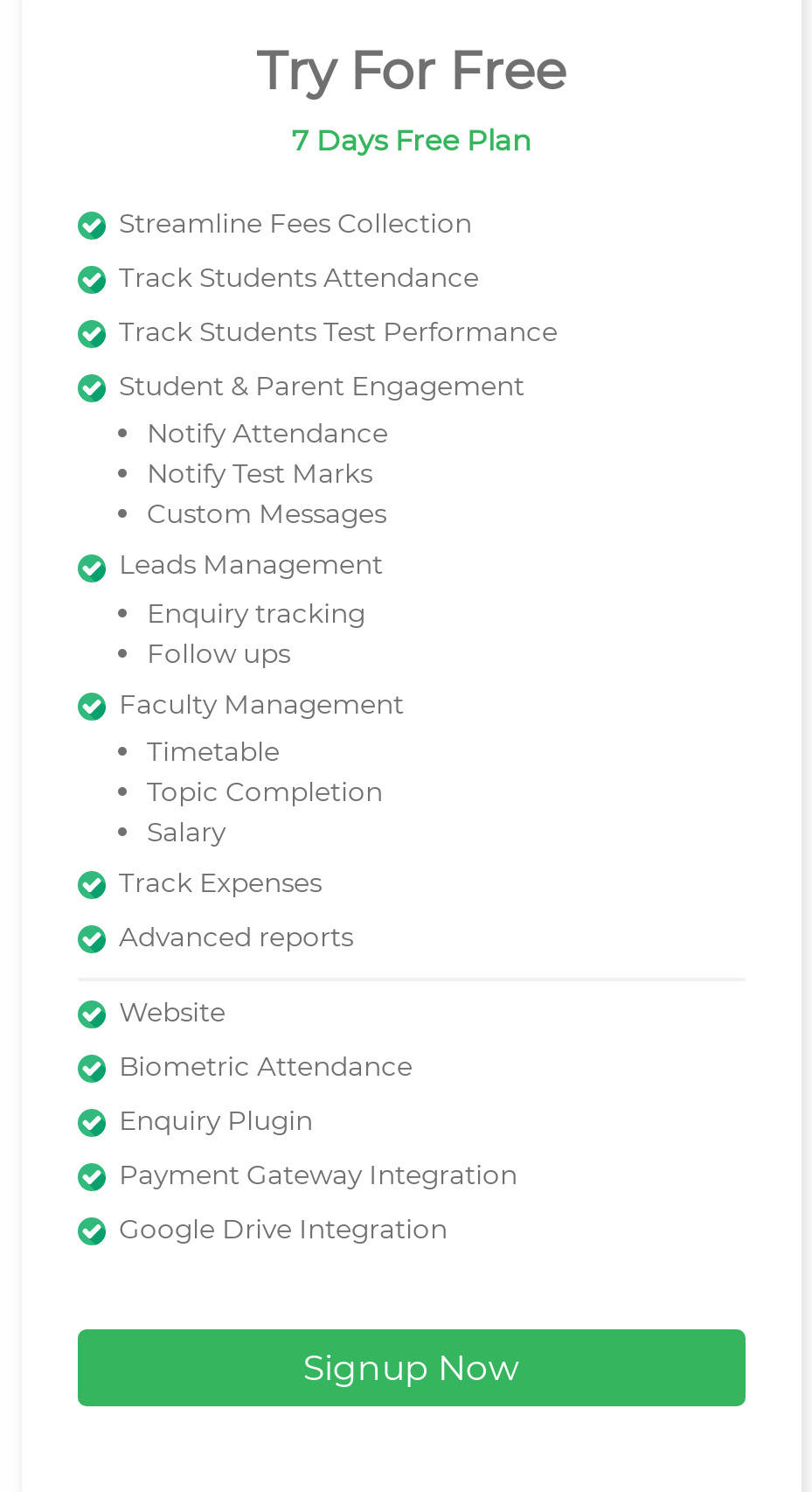812x1492 pixels.
Task: Click the checkmark next to Website
Action: 92,1014
